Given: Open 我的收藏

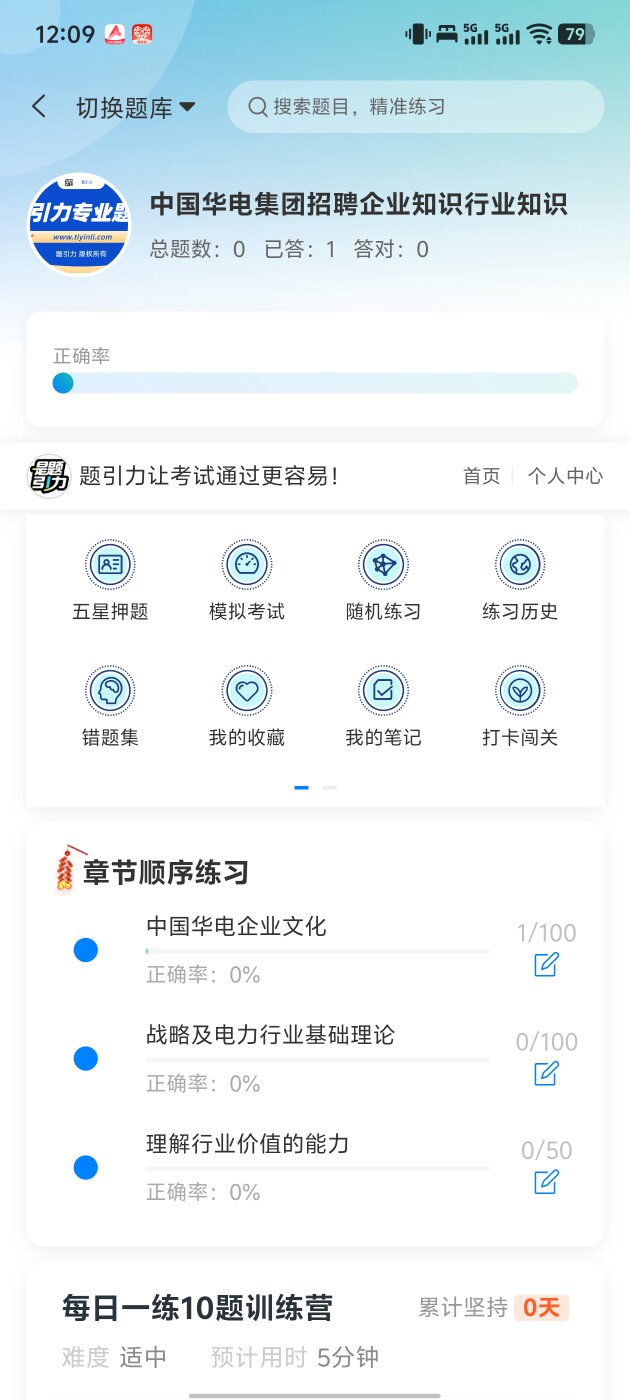Looking at the screenshot, I should tap(247, 706).
